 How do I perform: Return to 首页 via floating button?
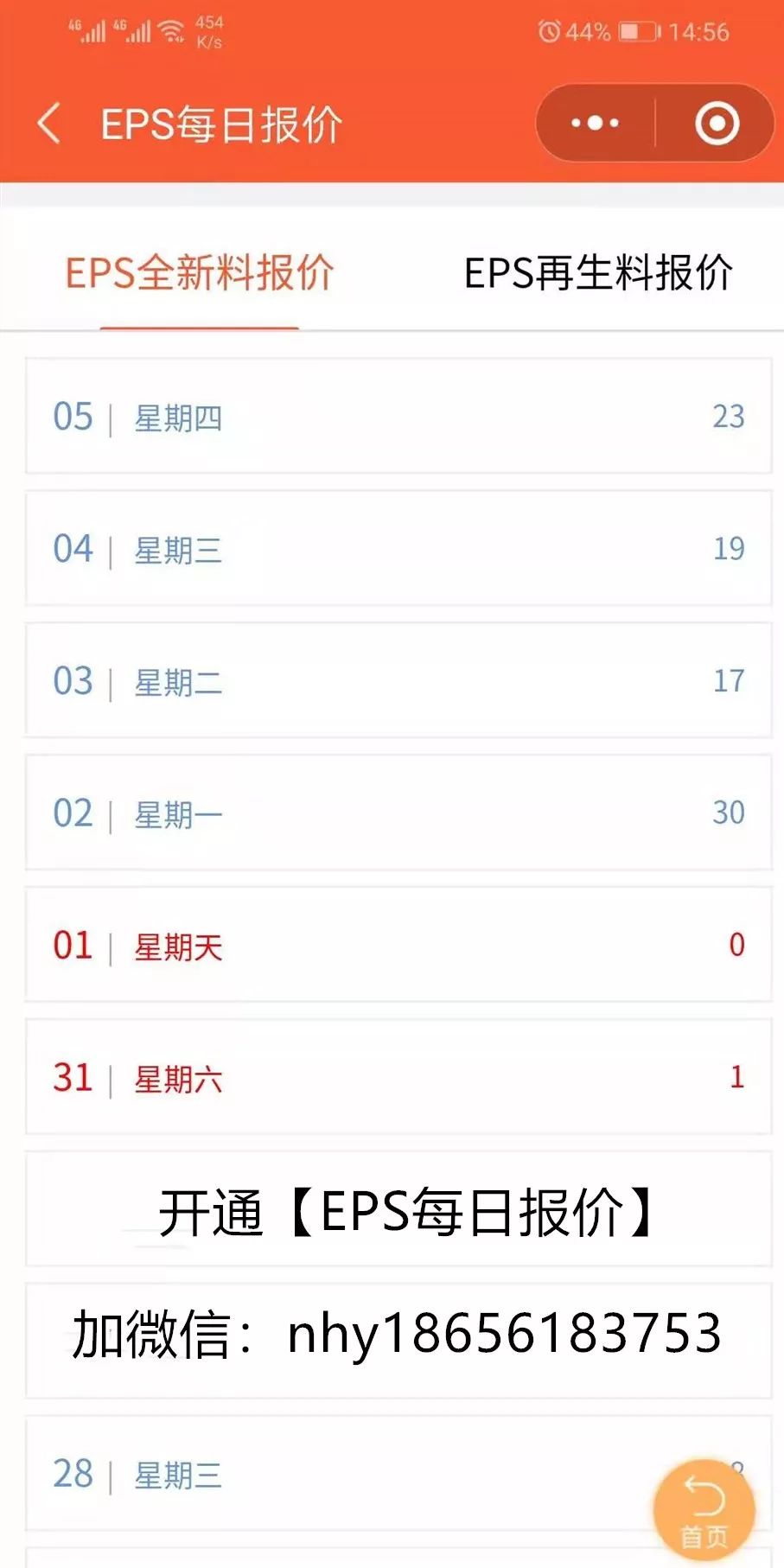[x=704, y=1510]
